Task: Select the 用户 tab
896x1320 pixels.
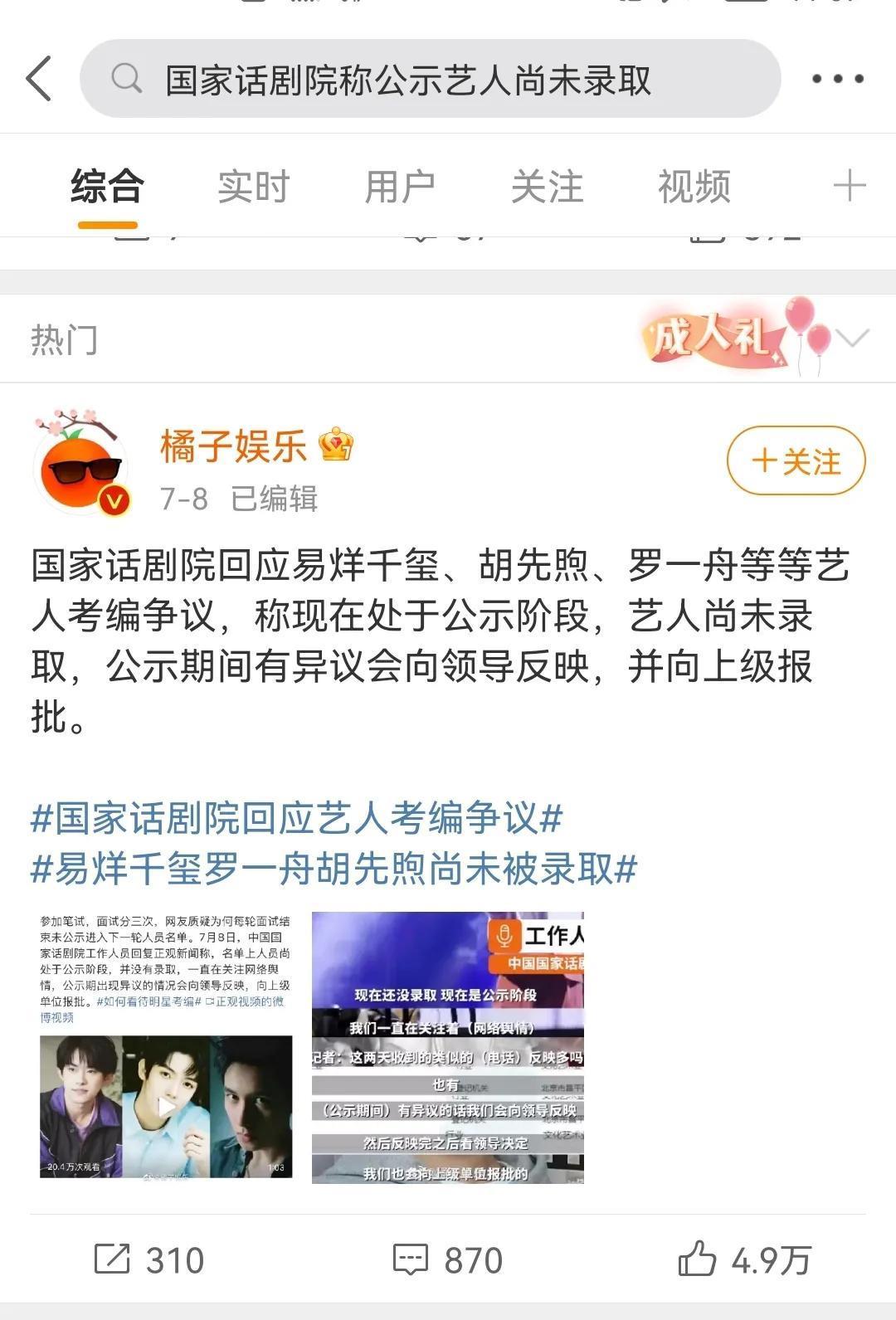Action: click(400, 187)
